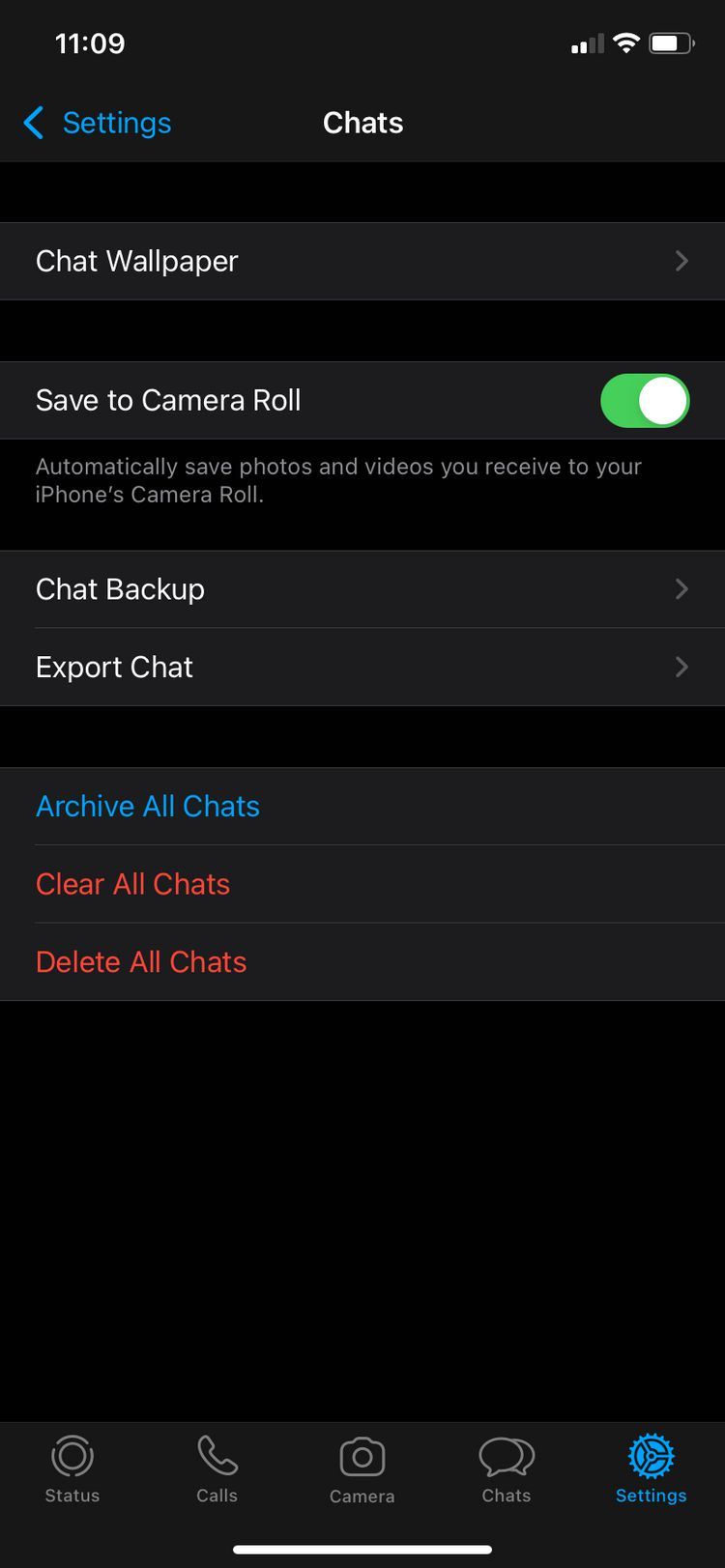Go back to Settings

[x=97, y=123]
